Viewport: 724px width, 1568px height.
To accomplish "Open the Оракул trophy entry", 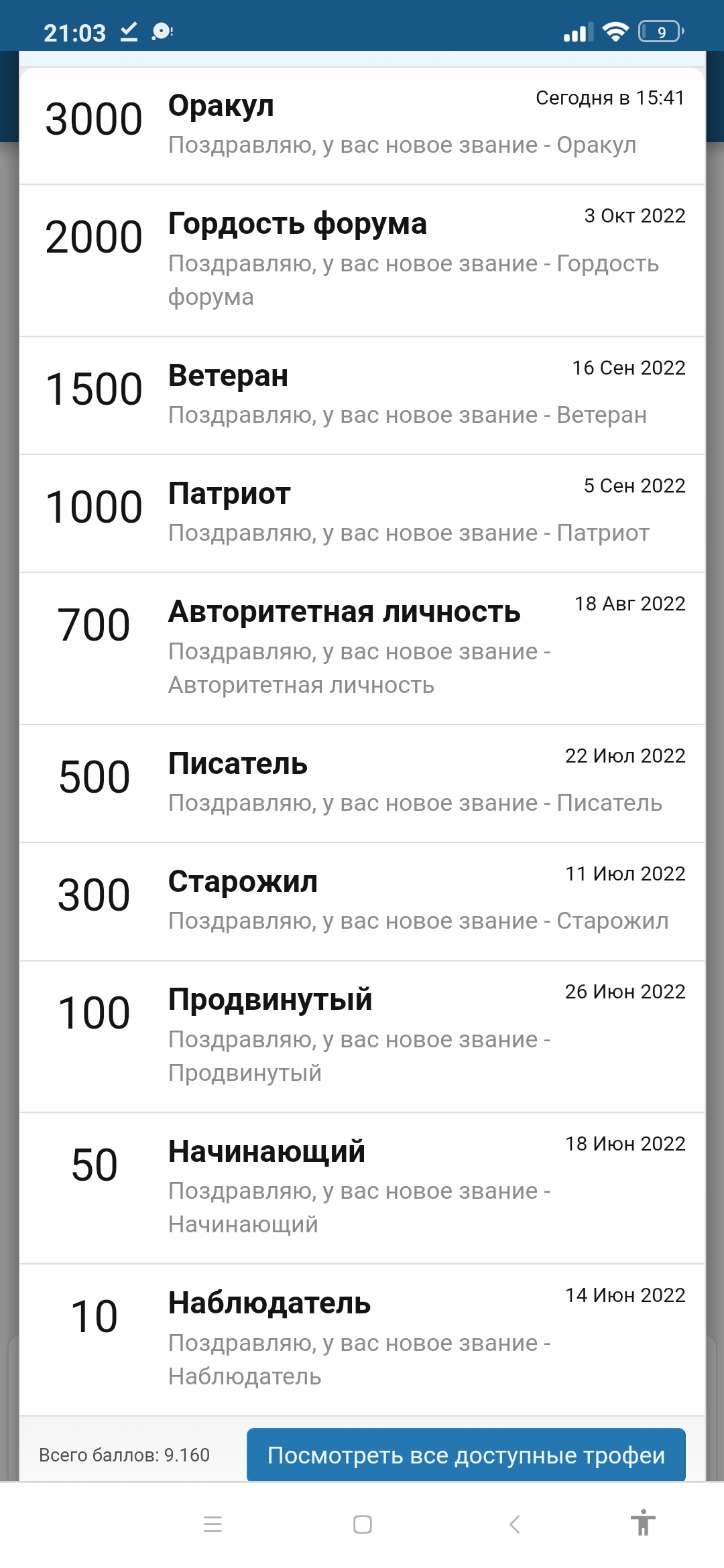I will (x=362, y=121).
